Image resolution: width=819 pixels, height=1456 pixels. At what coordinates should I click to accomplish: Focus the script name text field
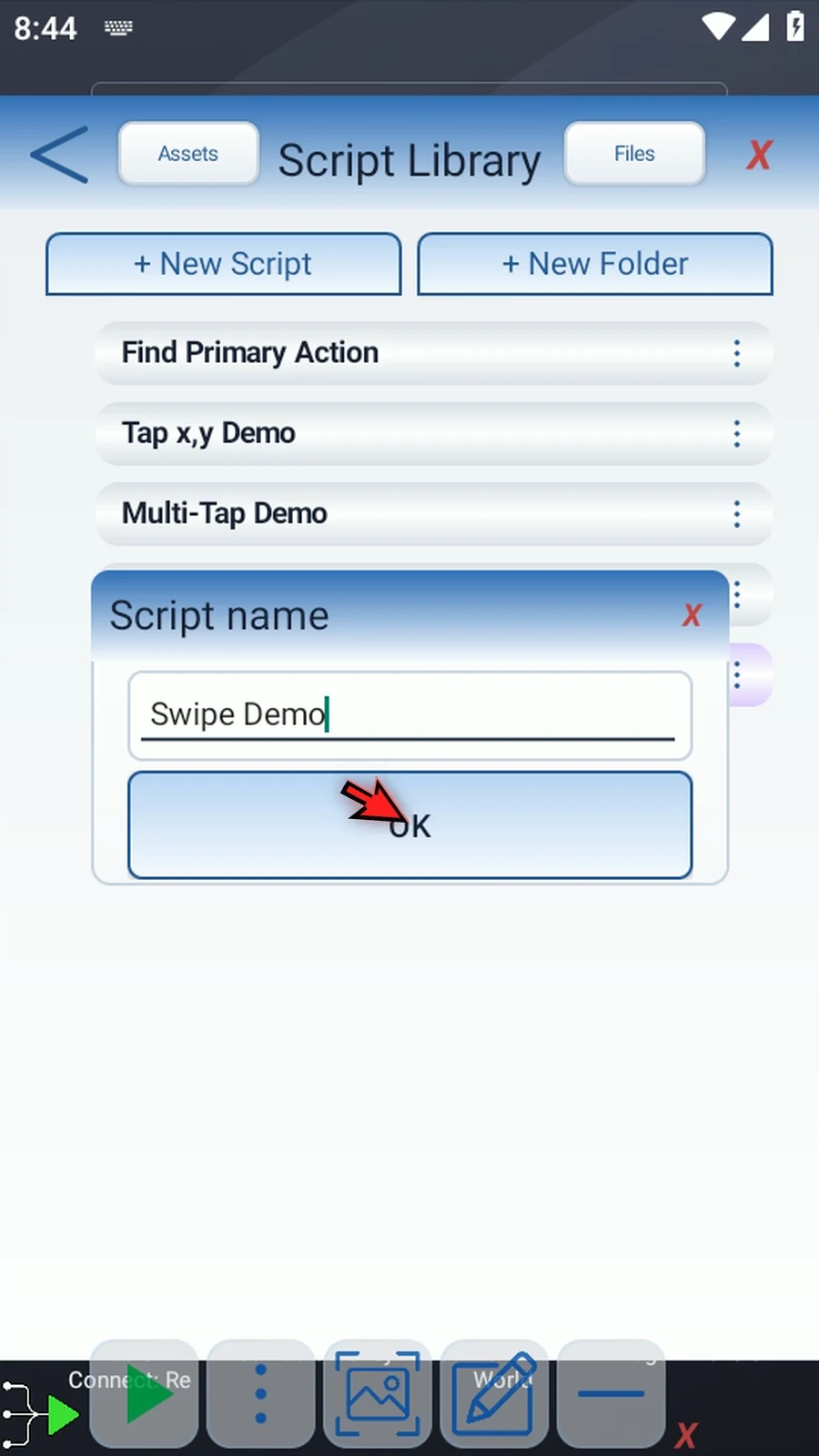click(409, 715)
